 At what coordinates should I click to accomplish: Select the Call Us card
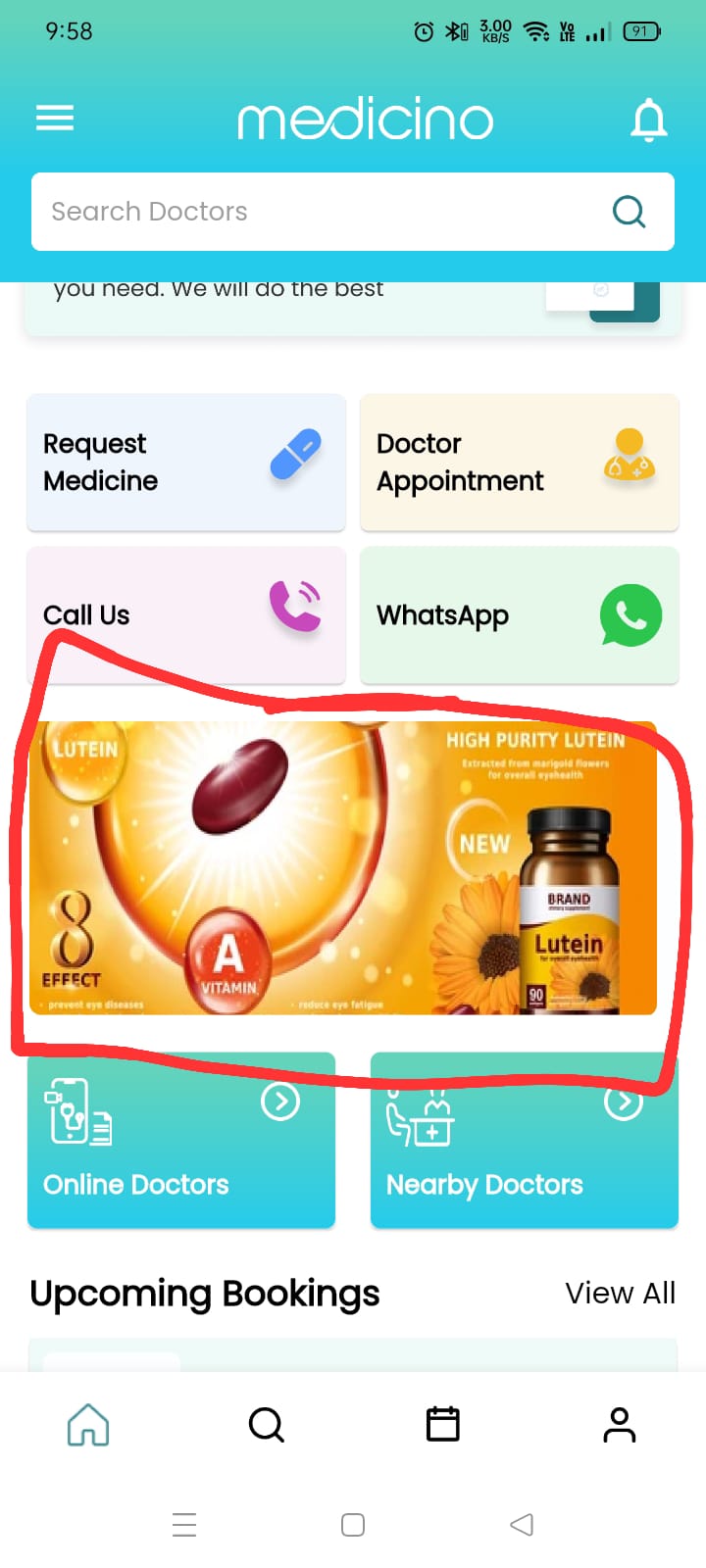[186, 614]
